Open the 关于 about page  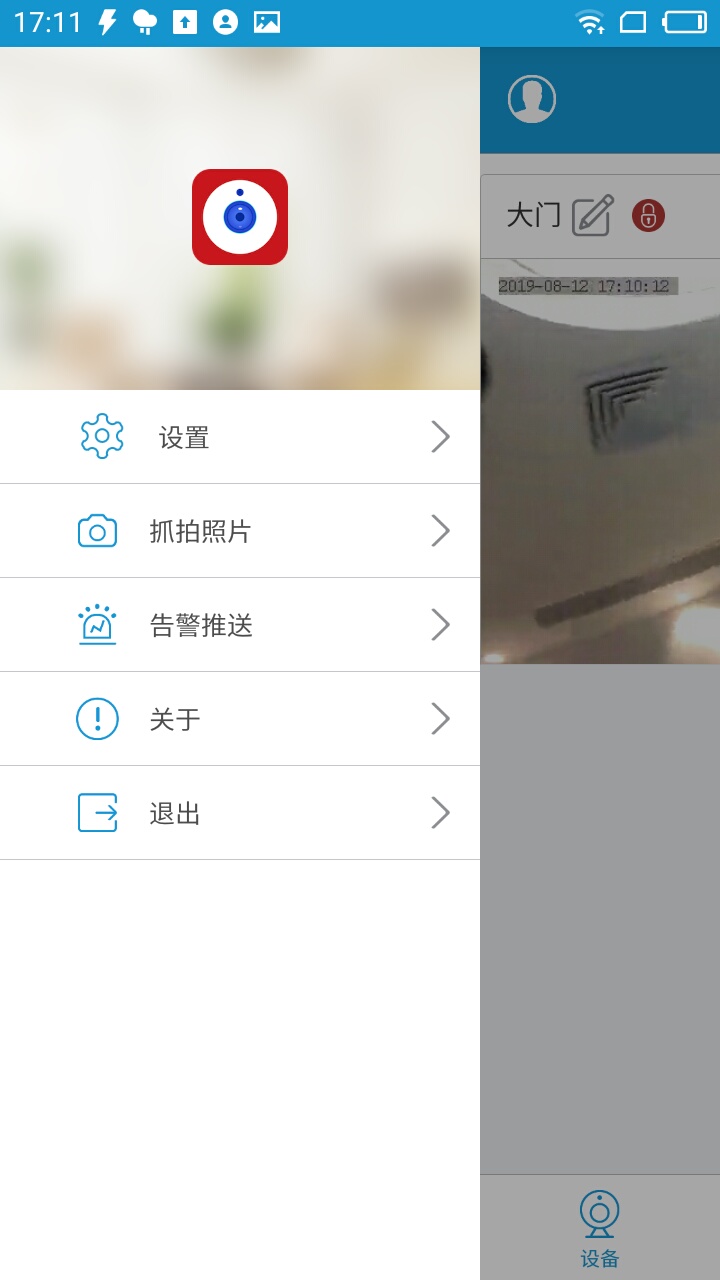click(240, 719)
